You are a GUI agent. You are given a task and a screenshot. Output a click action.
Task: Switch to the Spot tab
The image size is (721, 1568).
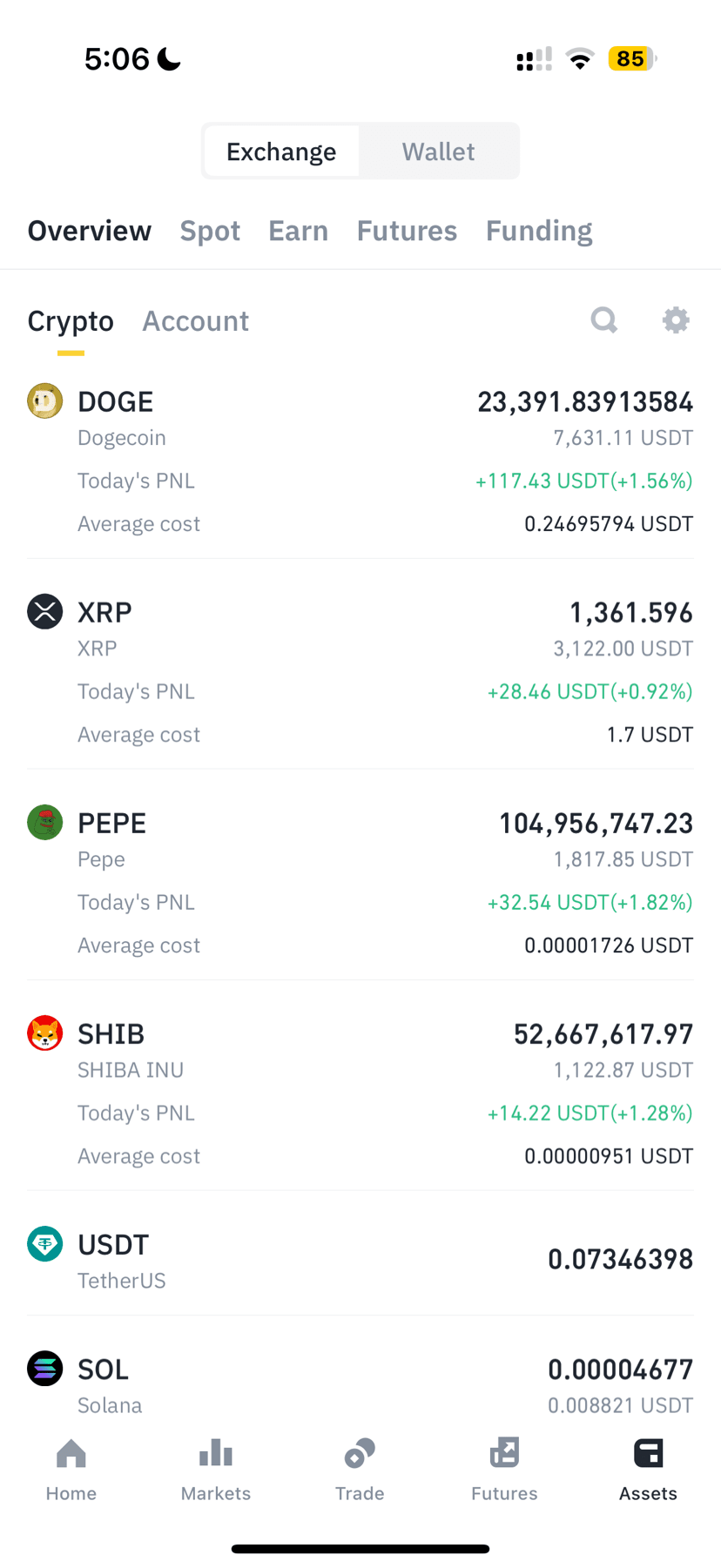pos(210,231)
